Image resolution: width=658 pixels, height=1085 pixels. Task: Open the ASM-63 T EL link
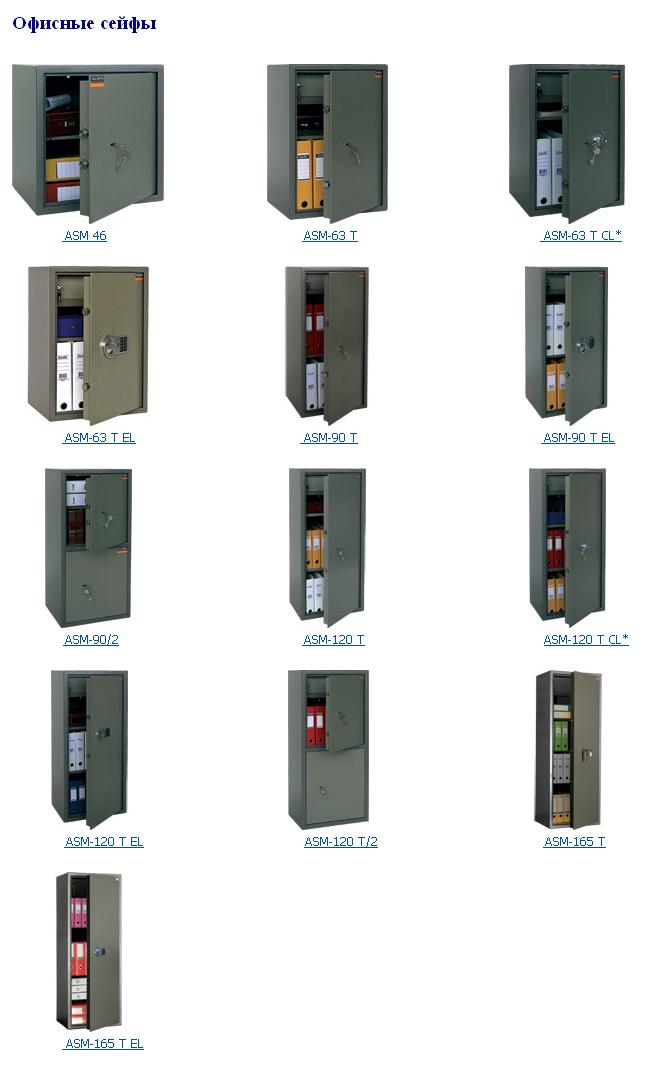tap(99, 438)
